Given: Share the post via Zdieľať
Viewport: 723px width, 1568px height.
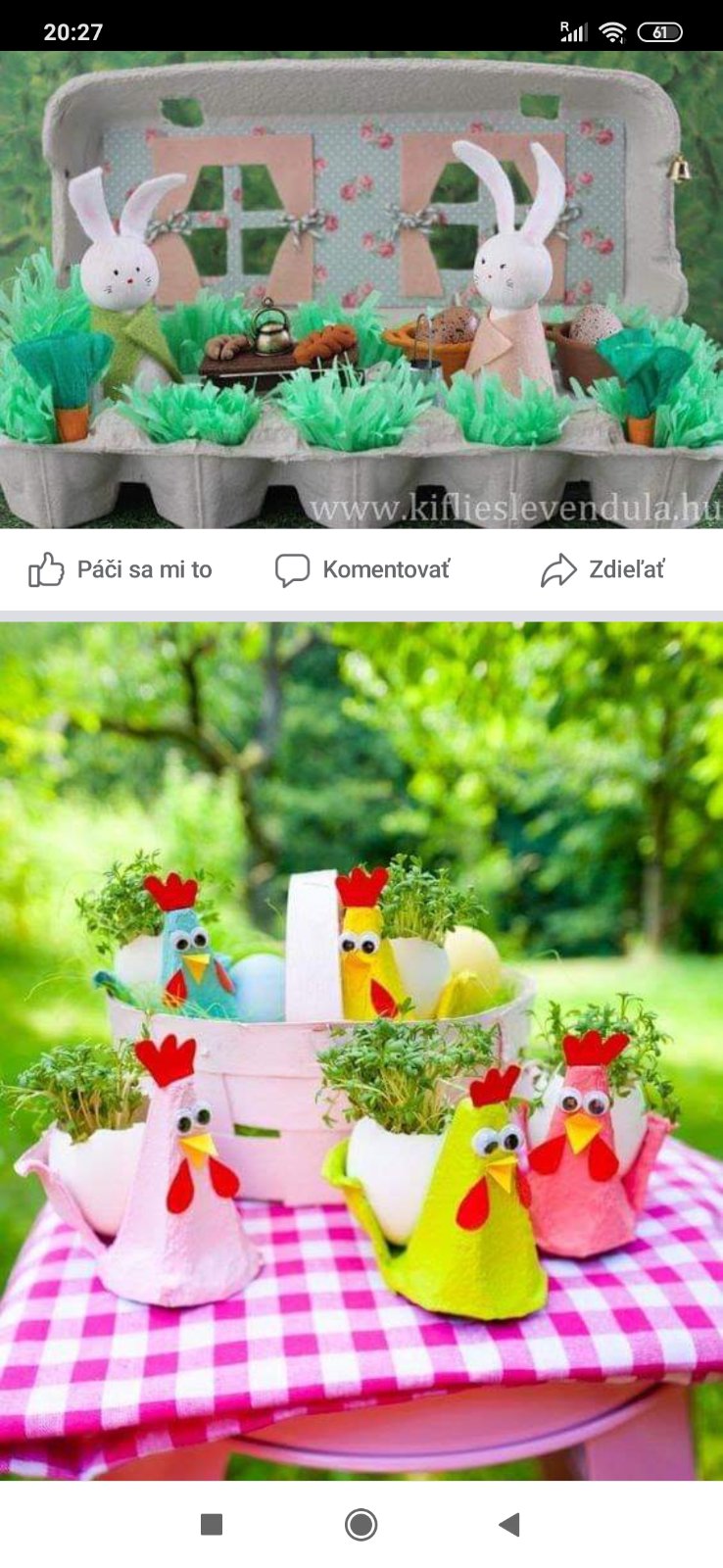Looking at the screenshot, I should 602,569.
